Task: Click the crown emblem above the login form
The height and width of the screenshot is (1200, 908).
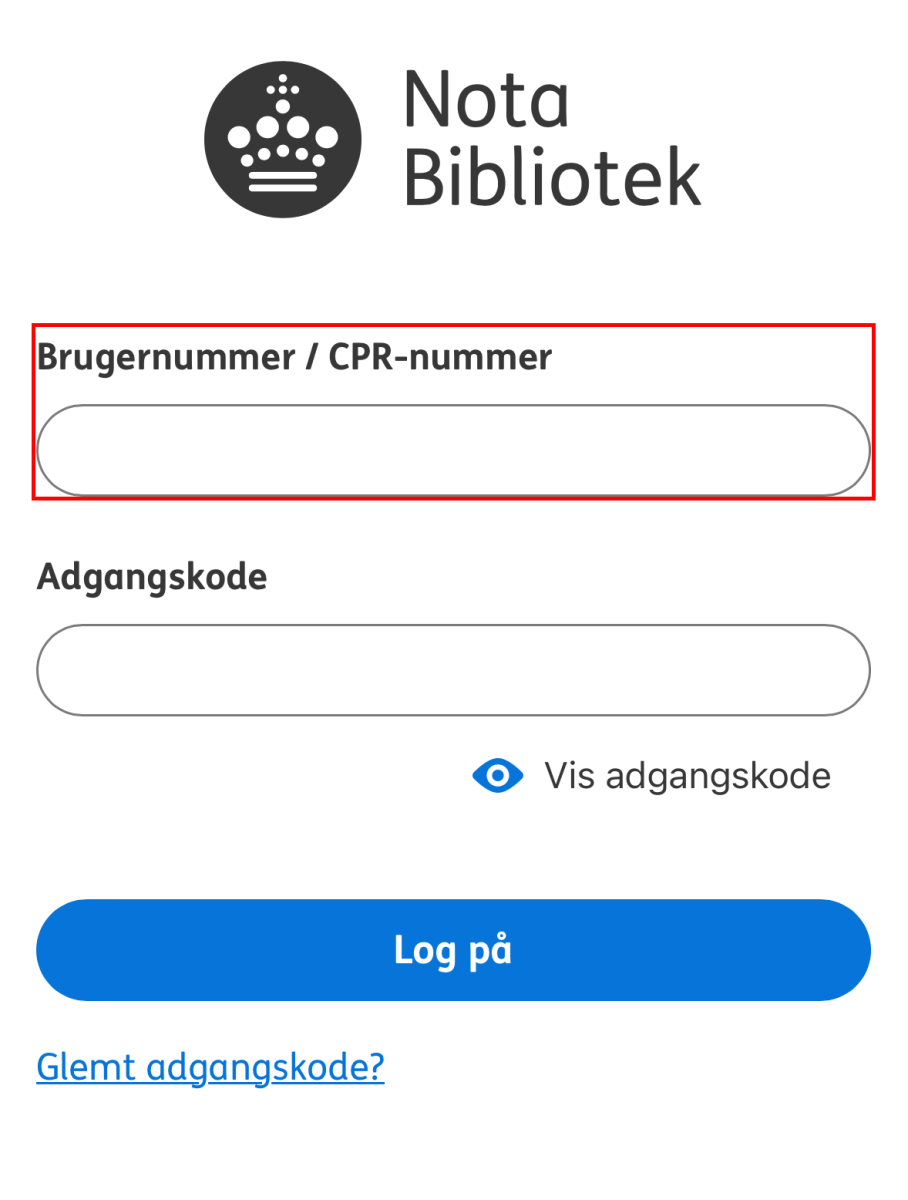Action: click(x=283, y=138)
